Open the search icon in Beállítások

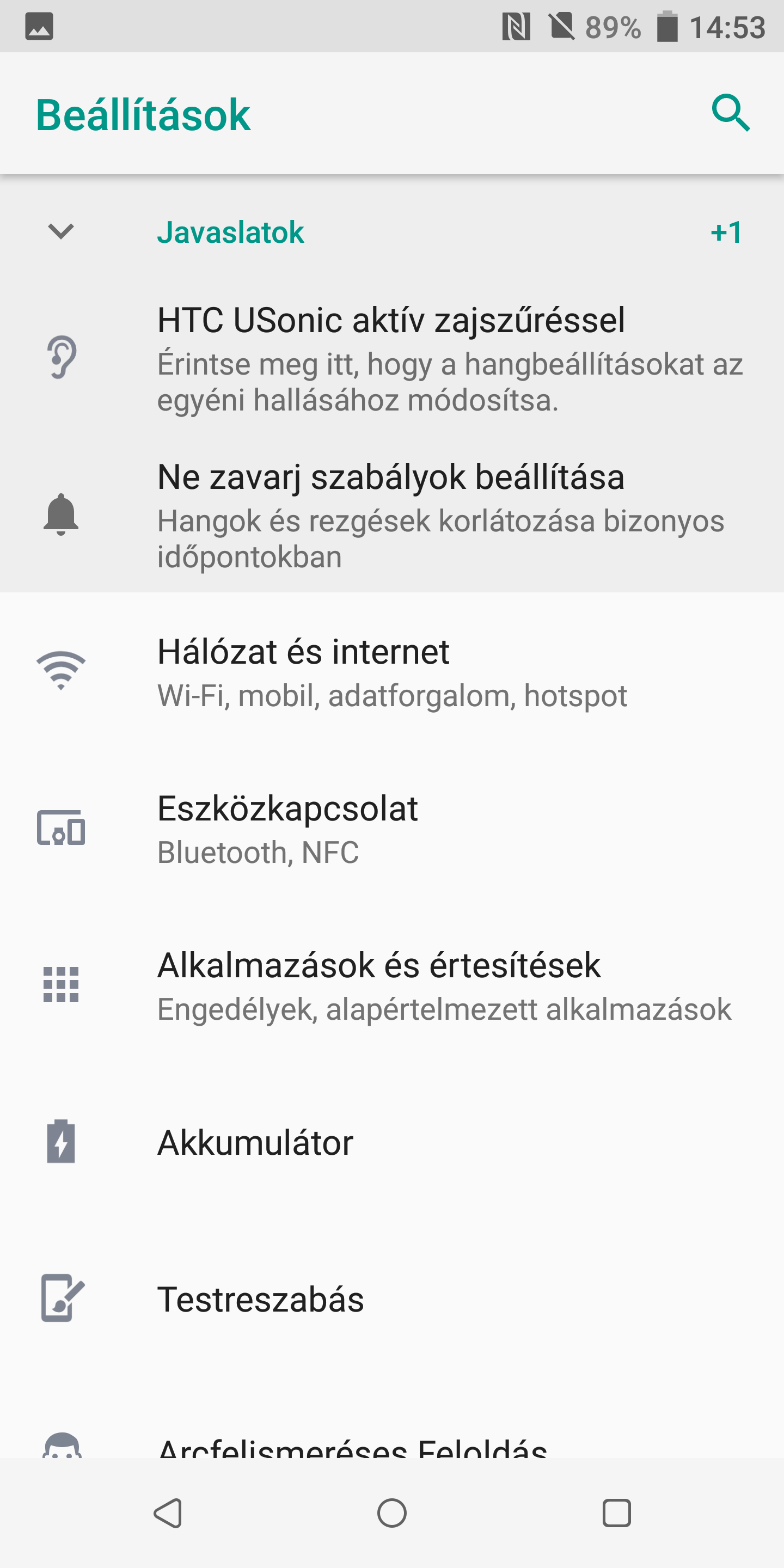(731, 113)
